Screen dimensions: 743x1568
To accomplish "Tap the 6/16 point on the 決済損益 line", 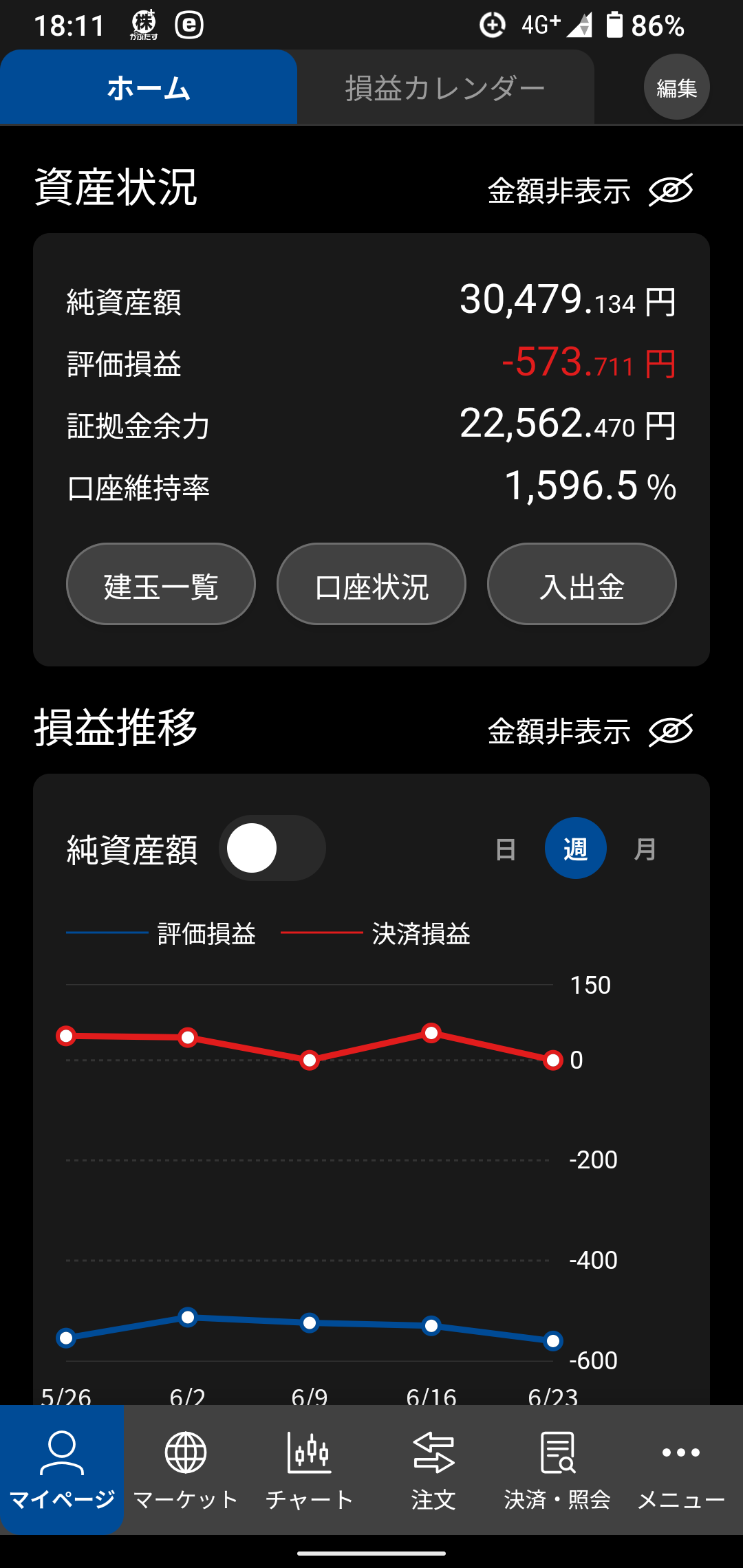I will click(431, 1032).
